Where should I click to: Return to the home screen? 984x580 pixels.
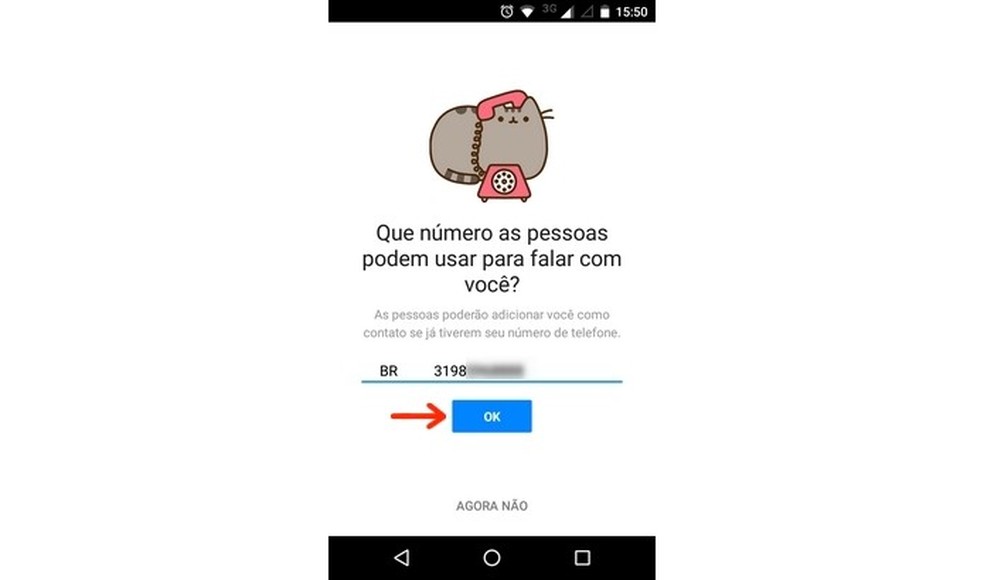click(491, 557)
